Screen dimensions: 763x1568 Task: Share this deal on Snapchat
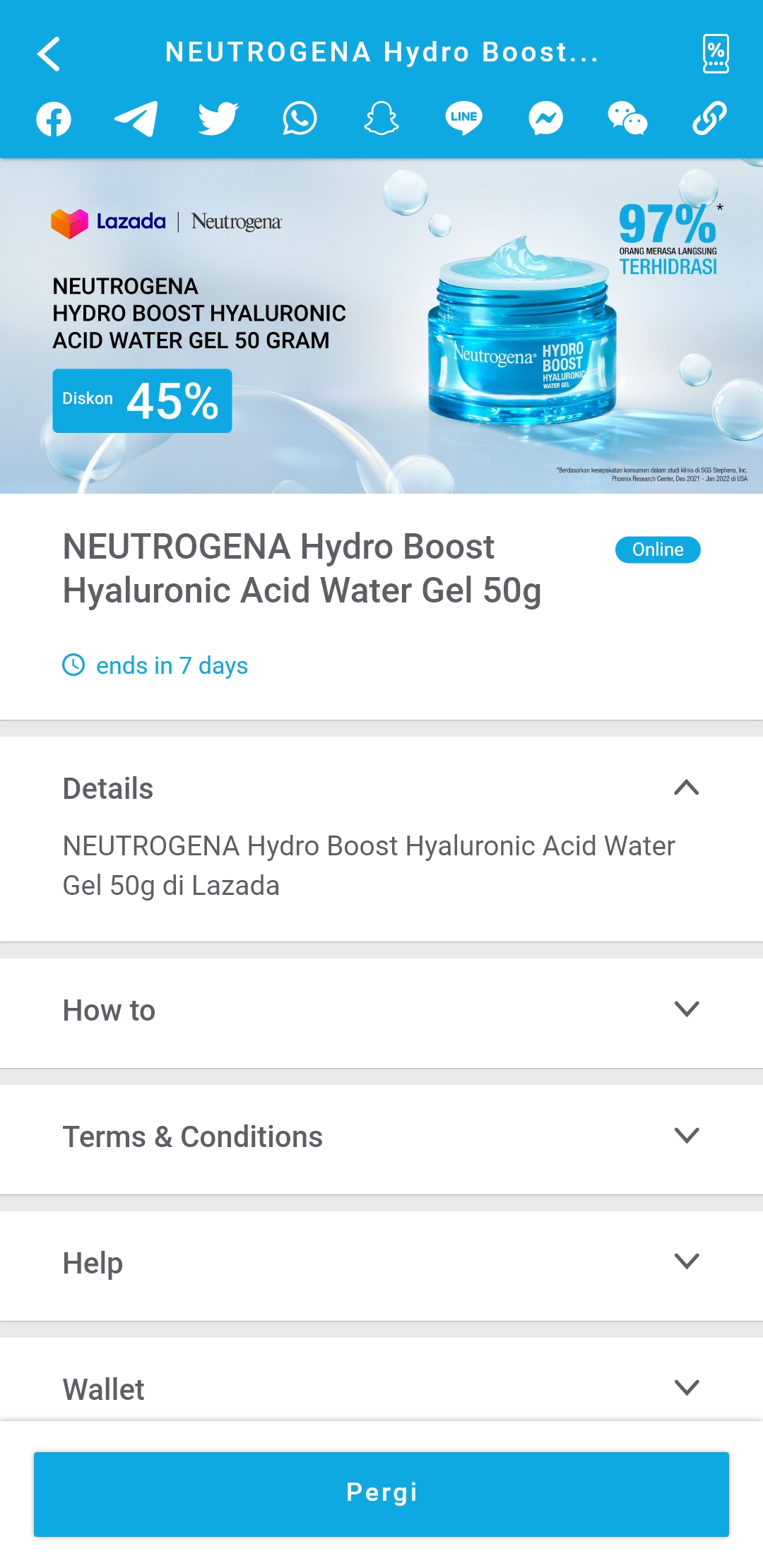pyautogui.click(x=381, y=119)
